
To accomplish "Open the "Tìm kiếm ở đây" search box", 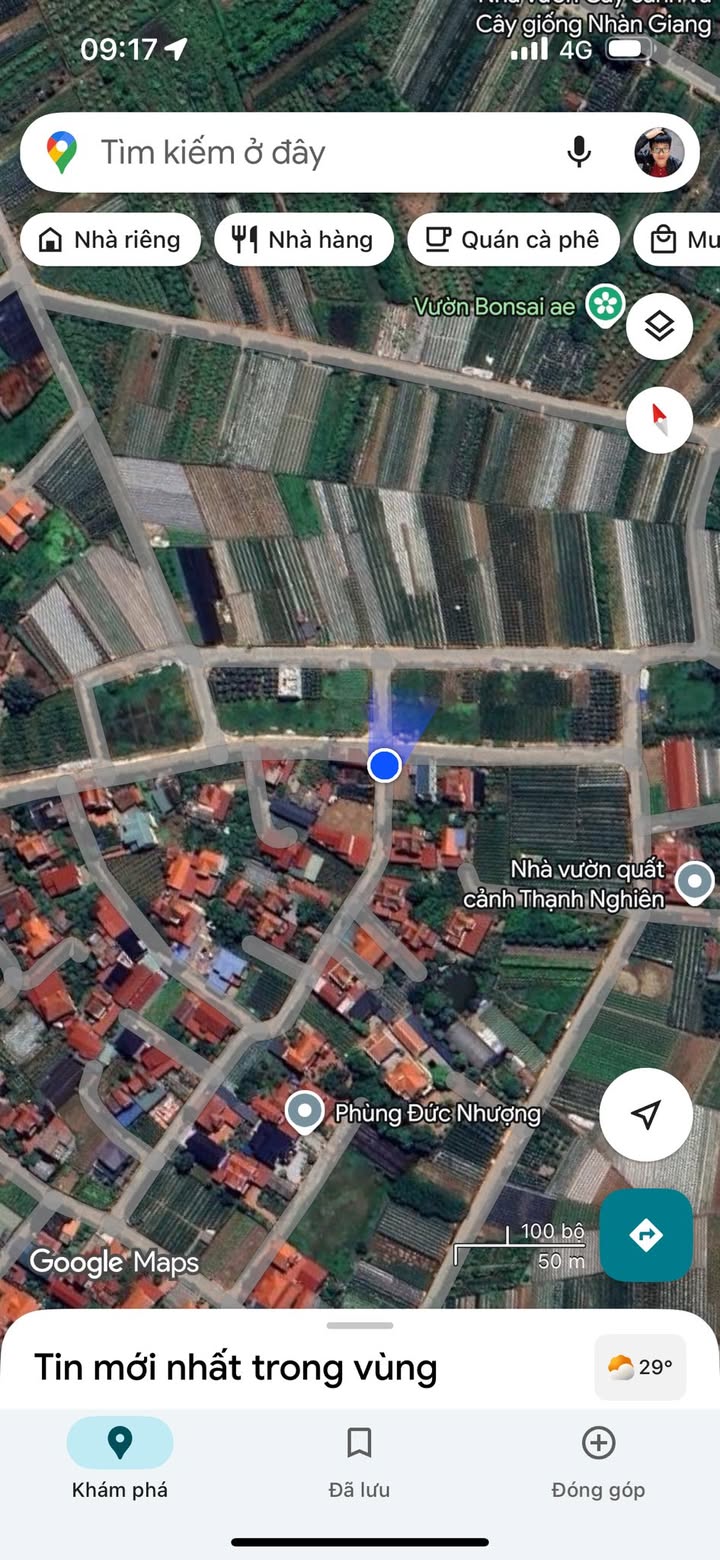I will pos(300,153).
